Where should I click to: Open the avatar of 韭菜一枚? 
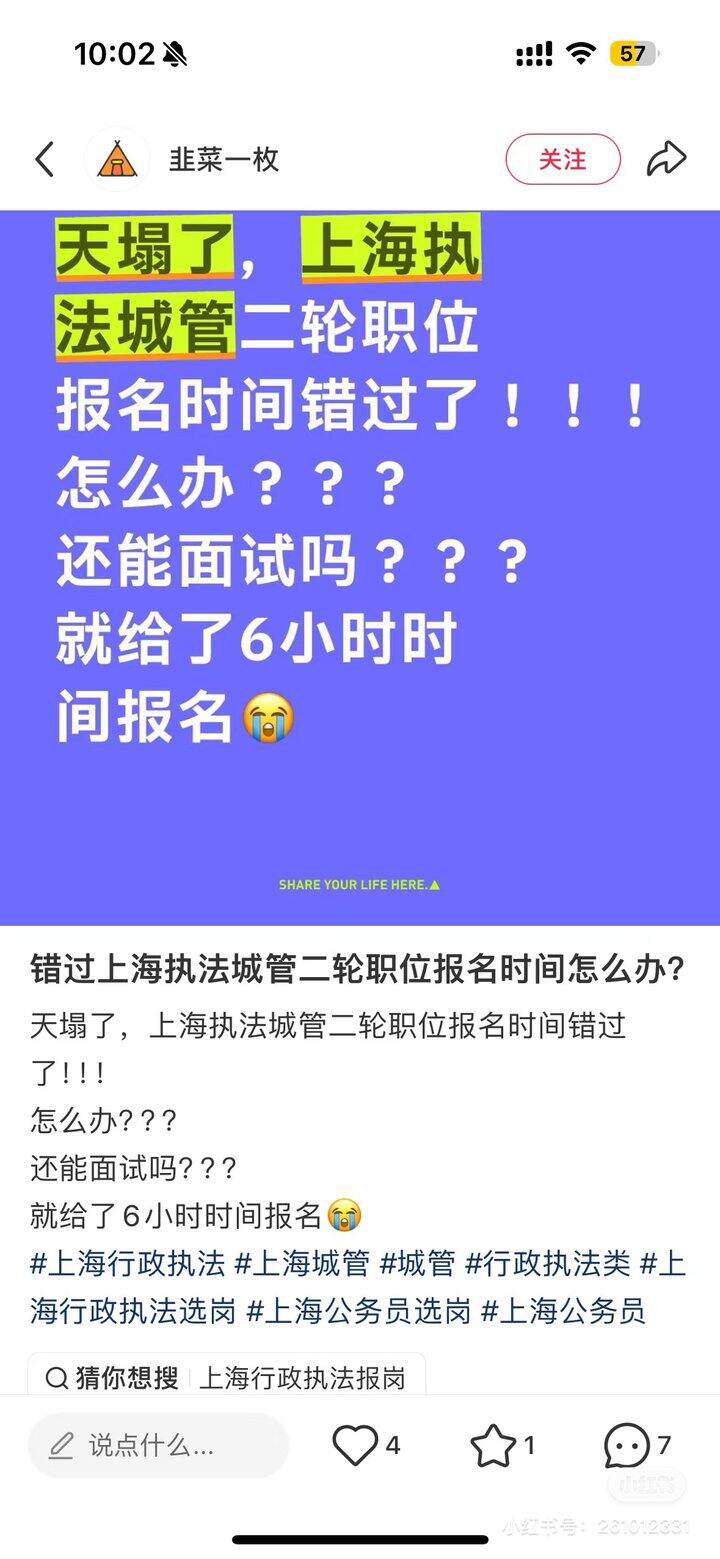(x=117, y=159)
